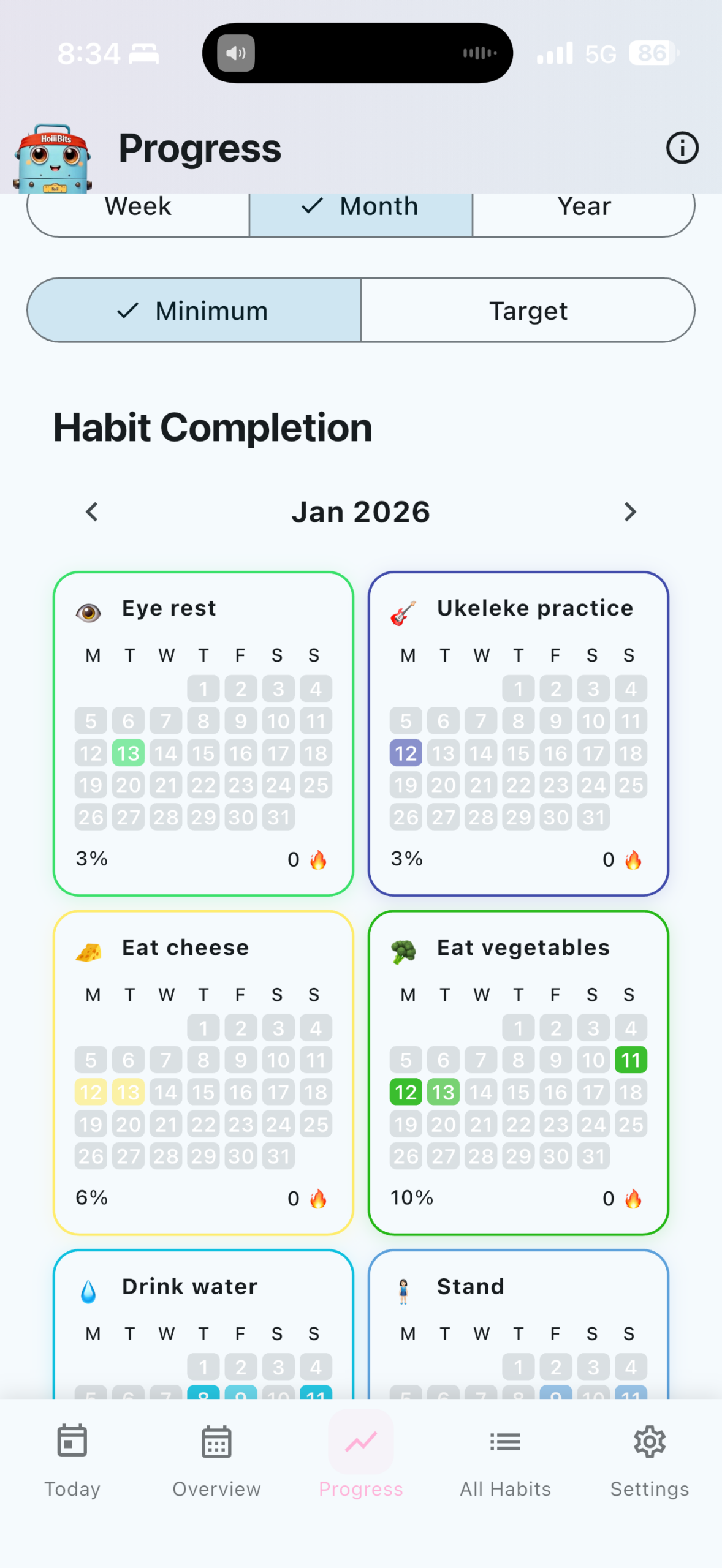Open the Eat vegetables habit card
The width and height of the screenshot is (722, 1568).
coord(518,1072)
